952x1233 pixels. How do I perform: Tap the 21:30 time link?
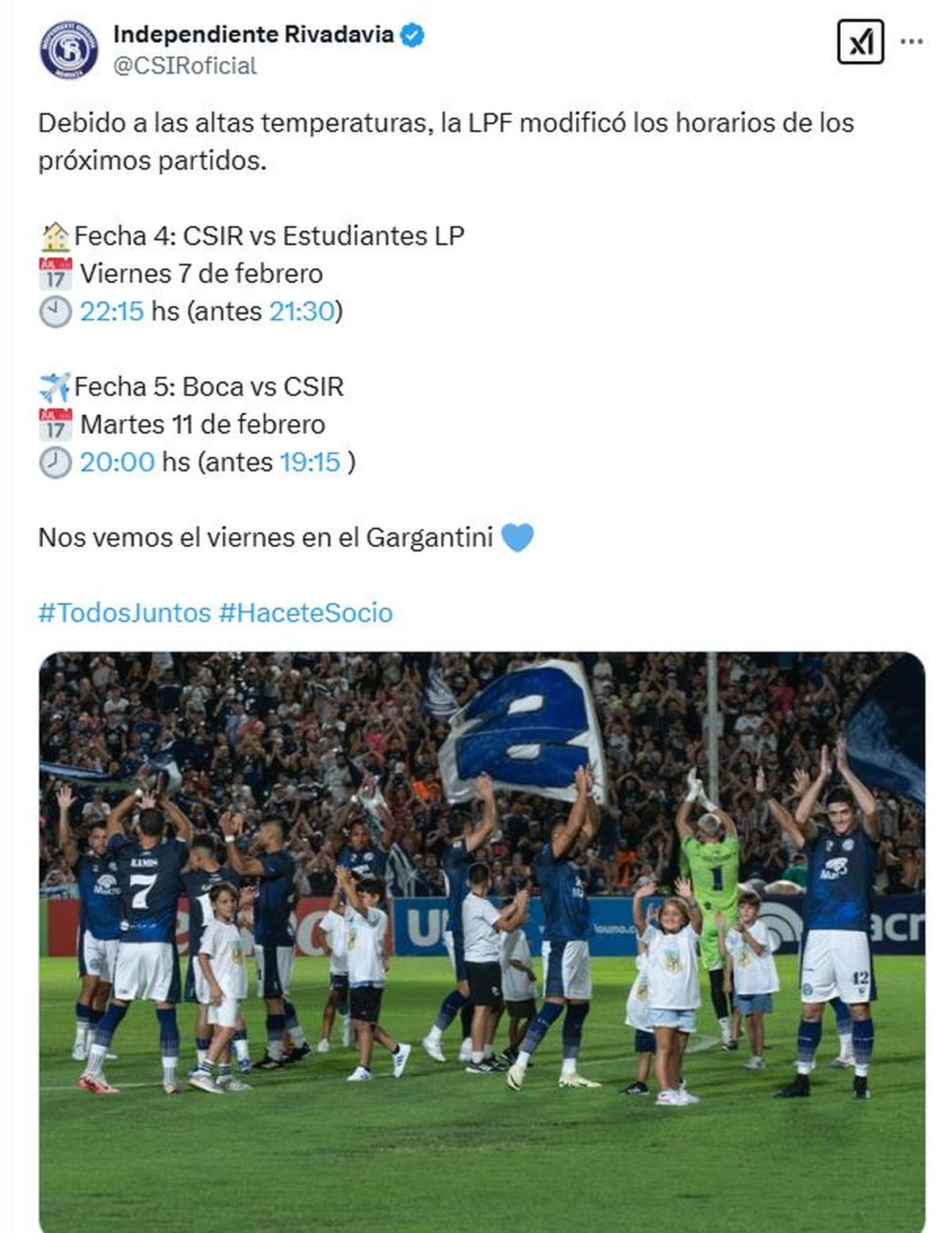(302, 311)
